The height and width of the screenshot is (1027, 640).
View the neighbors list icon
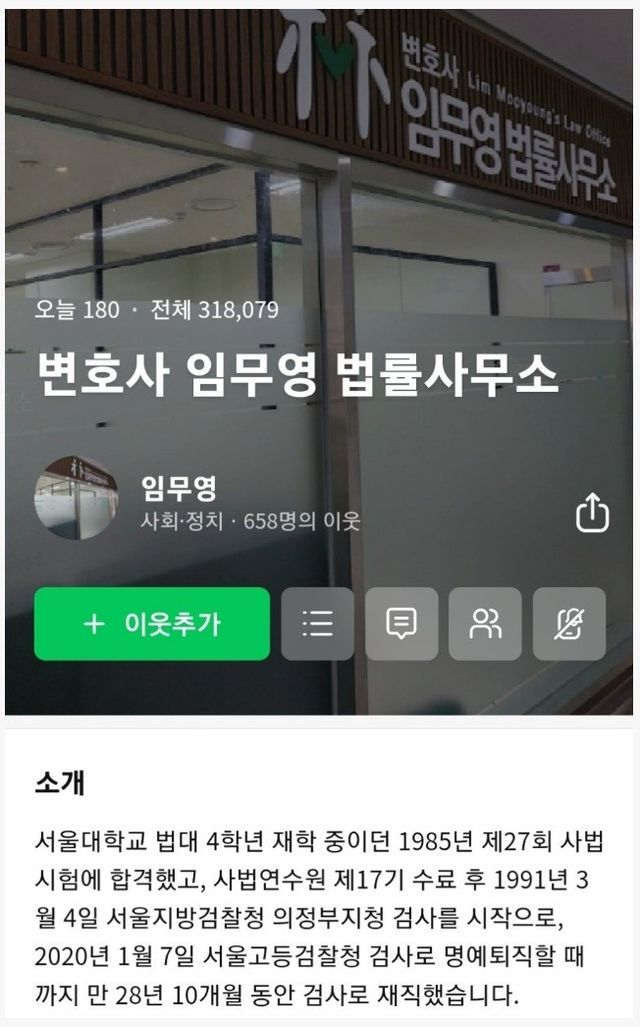point(485,624)
